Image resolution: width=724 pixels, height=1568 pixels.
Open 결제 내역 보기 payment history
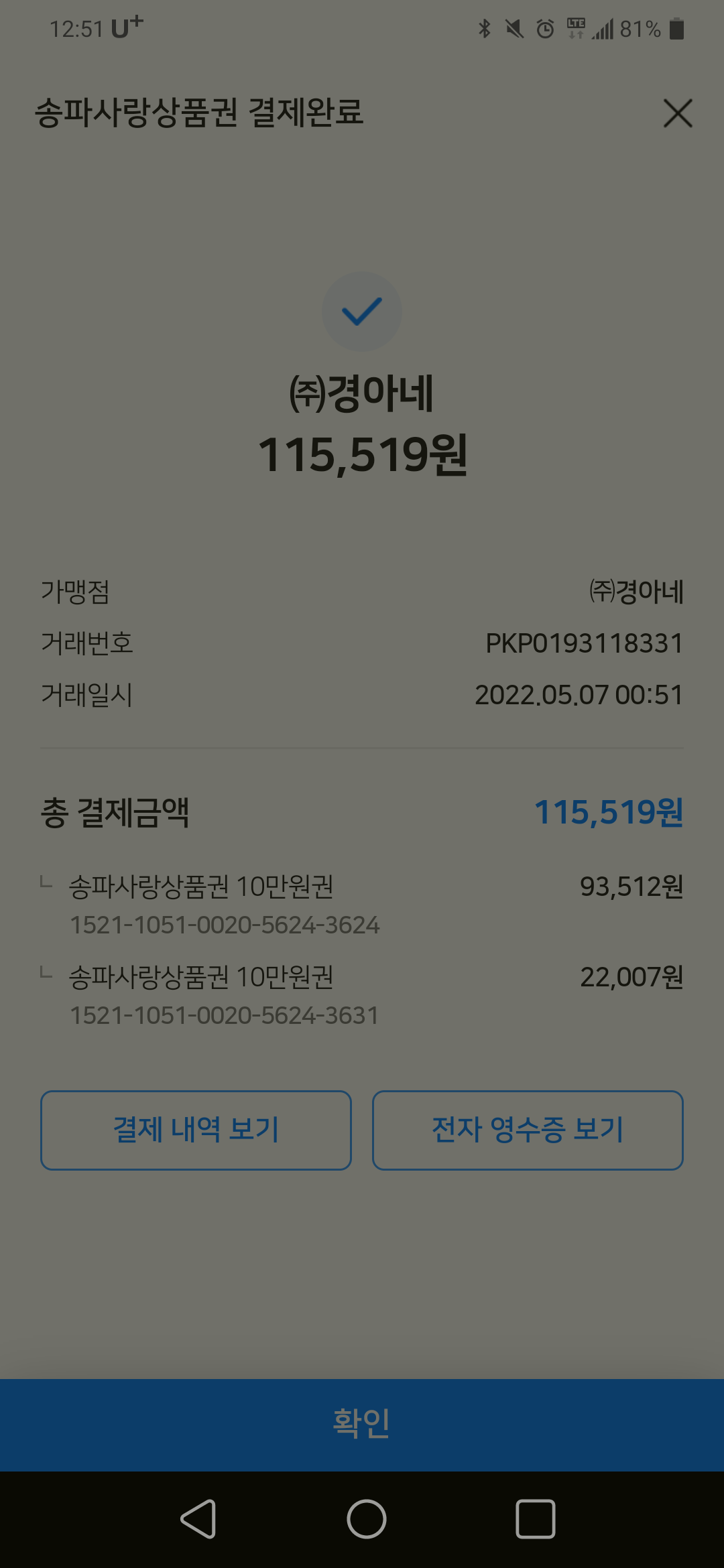click(x=196, y=1130)
